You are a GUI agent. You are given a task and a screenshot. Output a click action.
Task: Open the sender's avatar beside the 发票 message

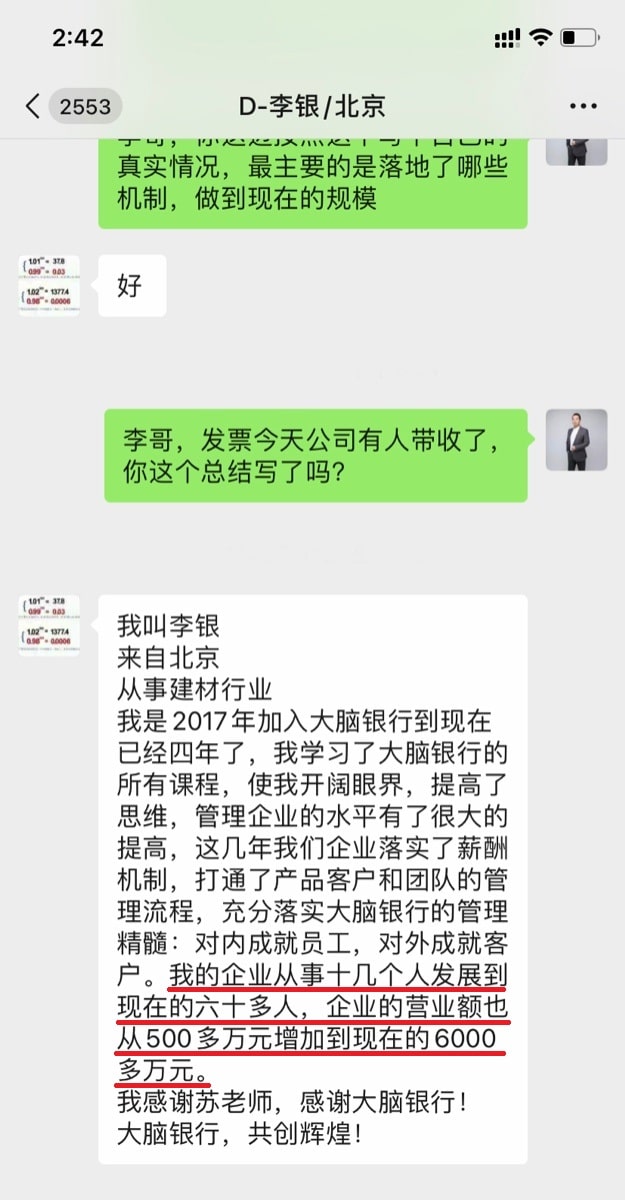[x=576, y=440]
